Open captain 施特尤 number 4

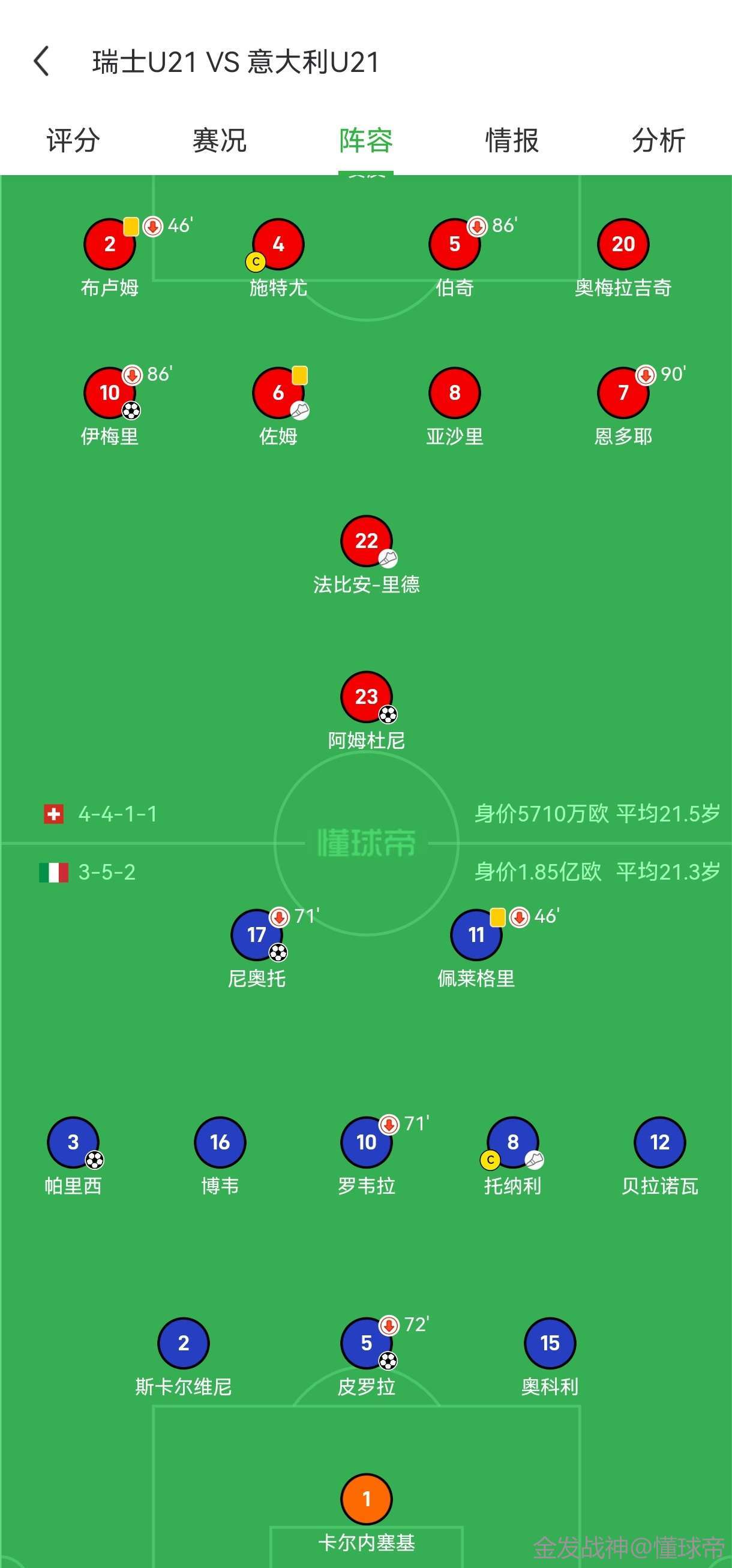pos(278,245)
